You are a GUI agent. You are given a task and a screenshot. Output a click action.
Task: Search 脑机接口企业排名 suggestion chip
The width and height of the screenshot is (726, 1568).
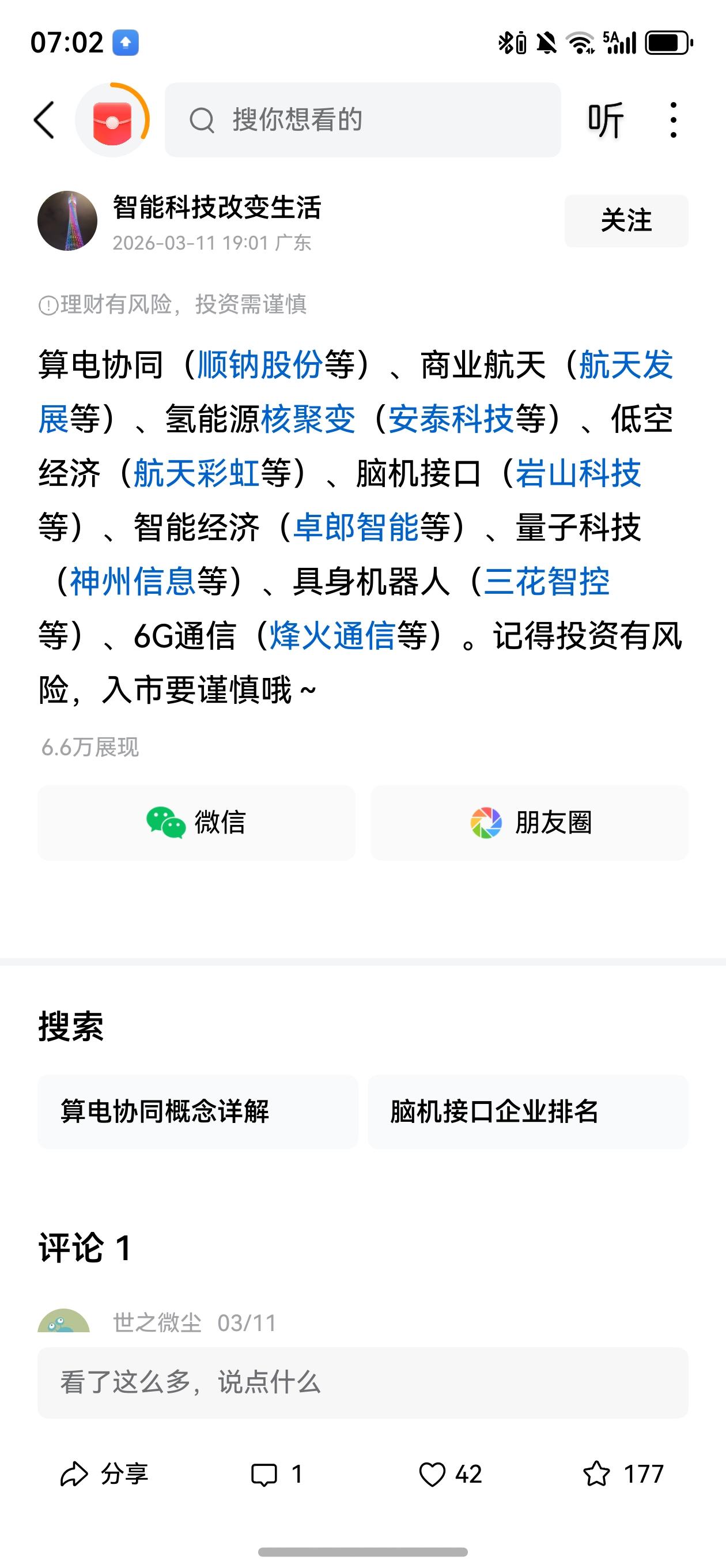(x=529, y=1112)
